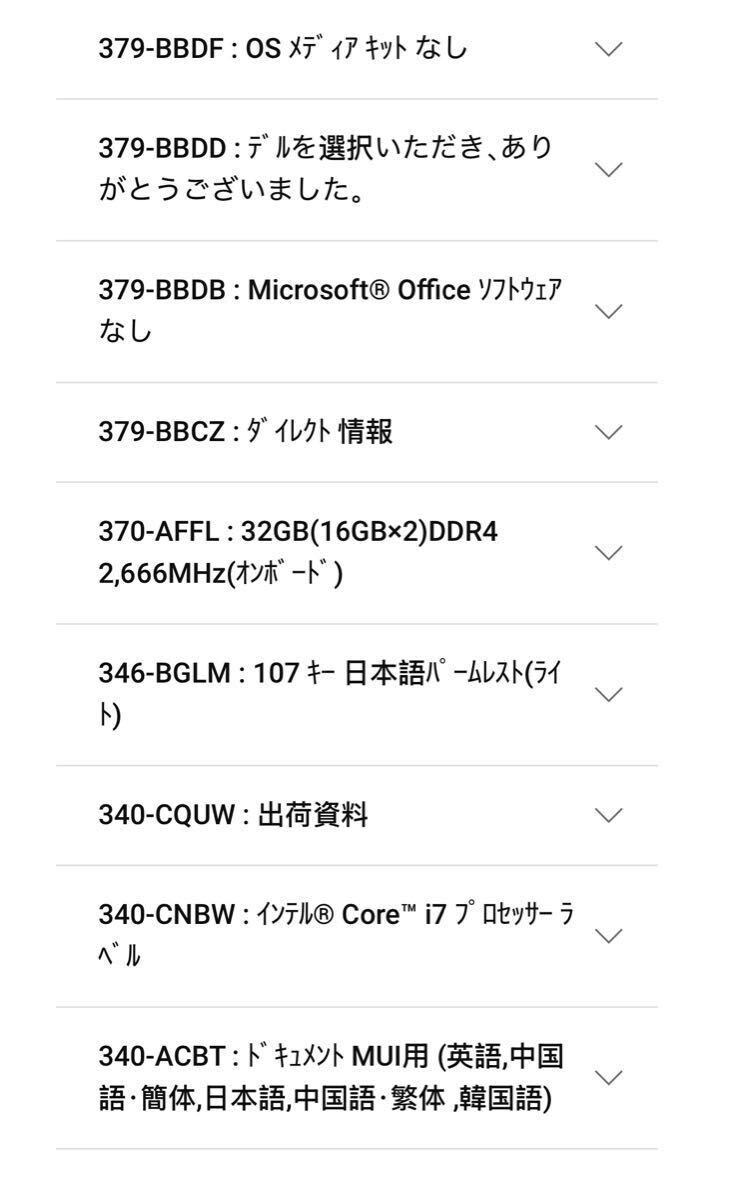Expand the 379-BBCZ ダイレクト情報 entry

[x=607, y=433]
